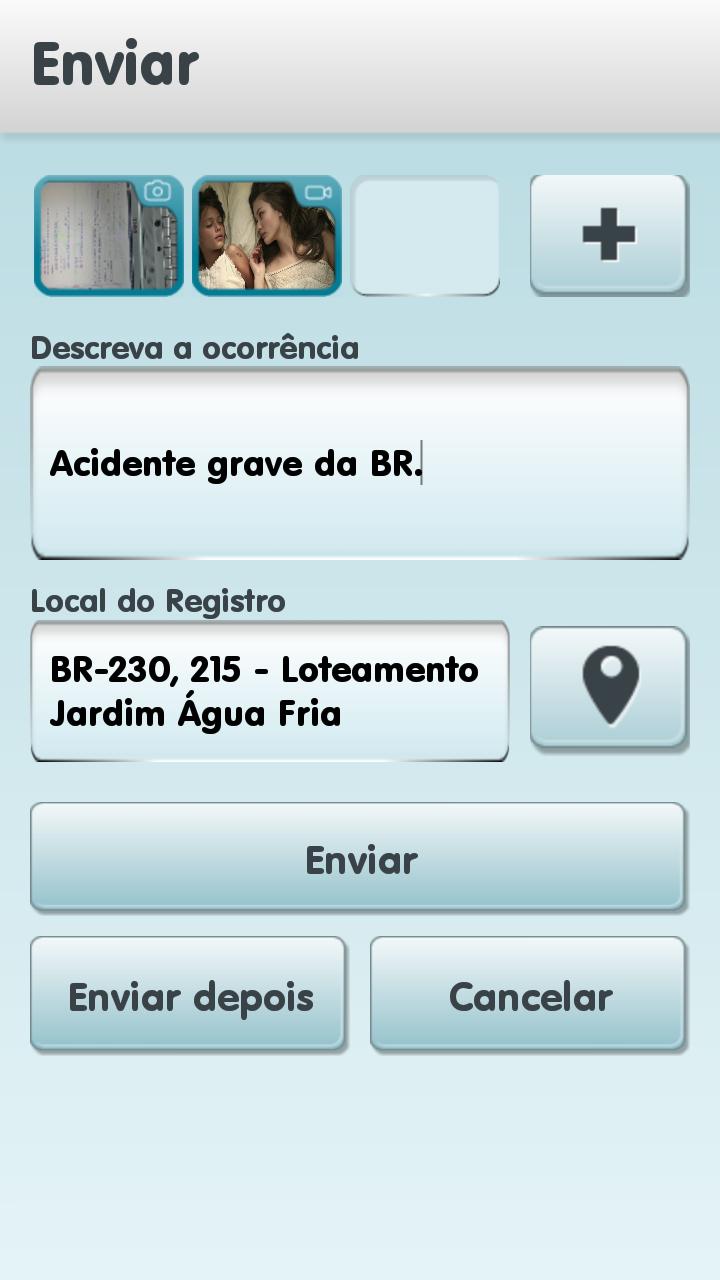Viewport: 720px width, 1280px height.
Task: Add another attachment with the plus button
Action: click(x=608, y=234)
